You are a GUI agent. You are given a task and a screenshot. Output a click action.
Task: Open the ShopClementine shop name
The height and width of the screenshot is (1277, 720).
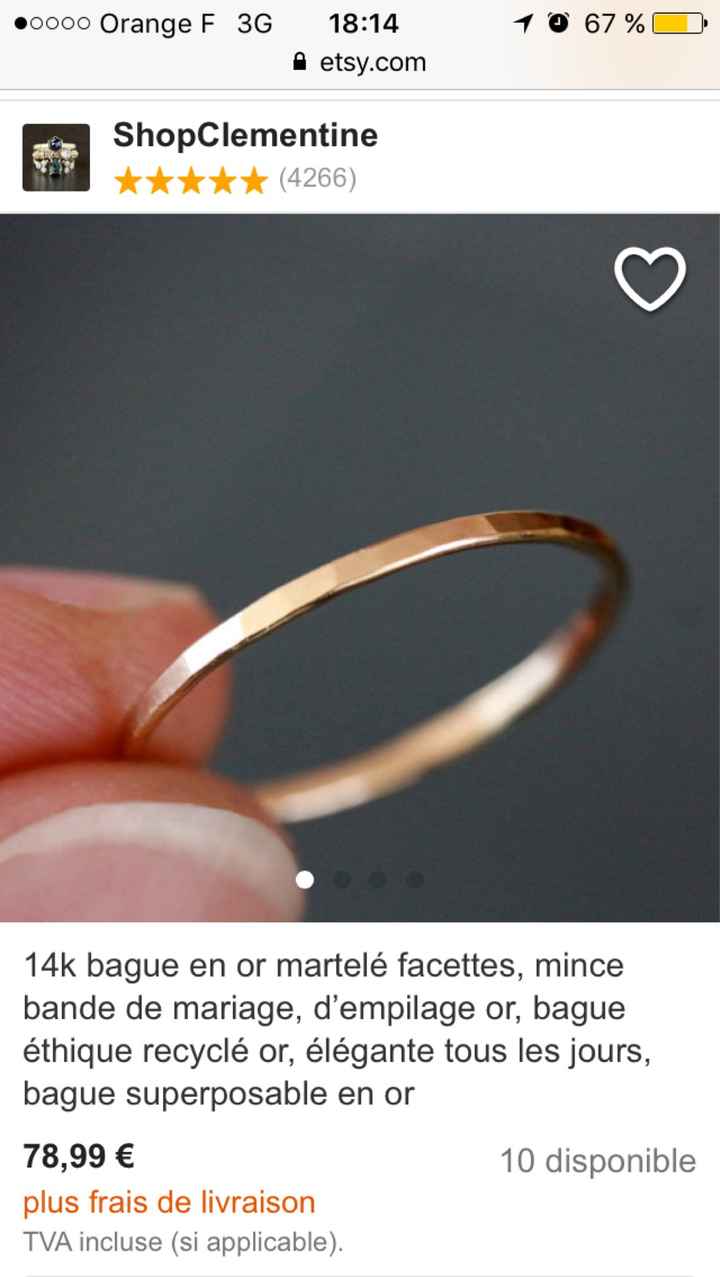(x=245, y=135)
